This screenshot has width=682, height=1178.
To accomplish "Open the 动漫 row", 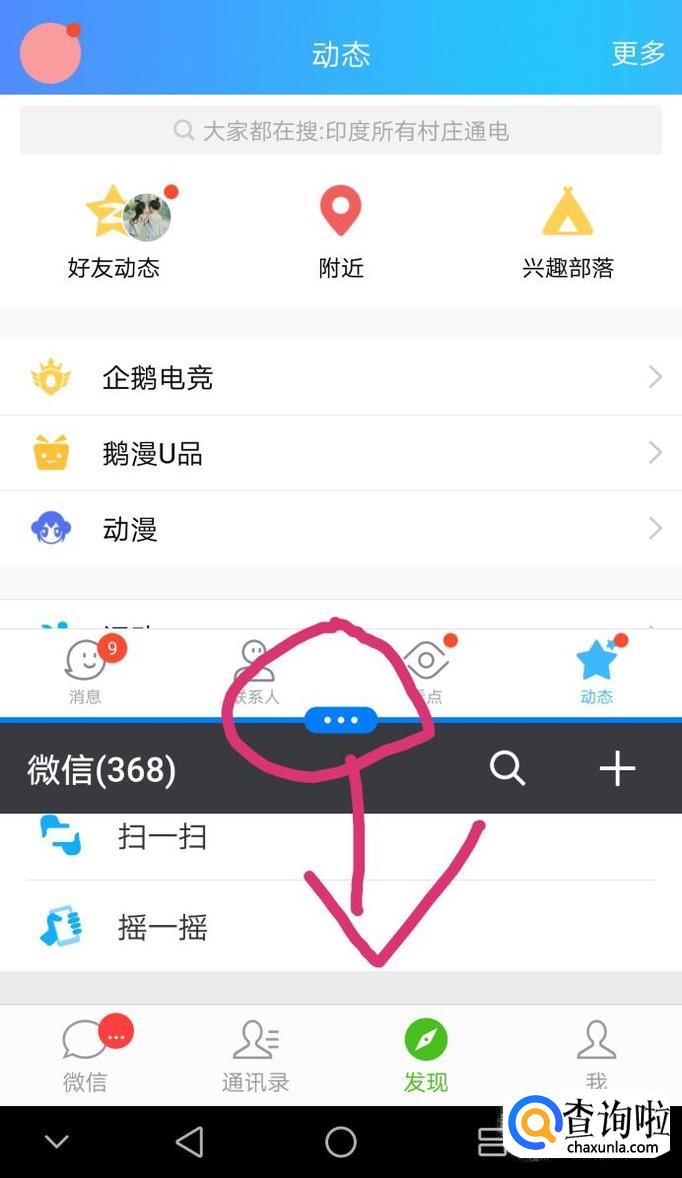I will tap(340, 529).
